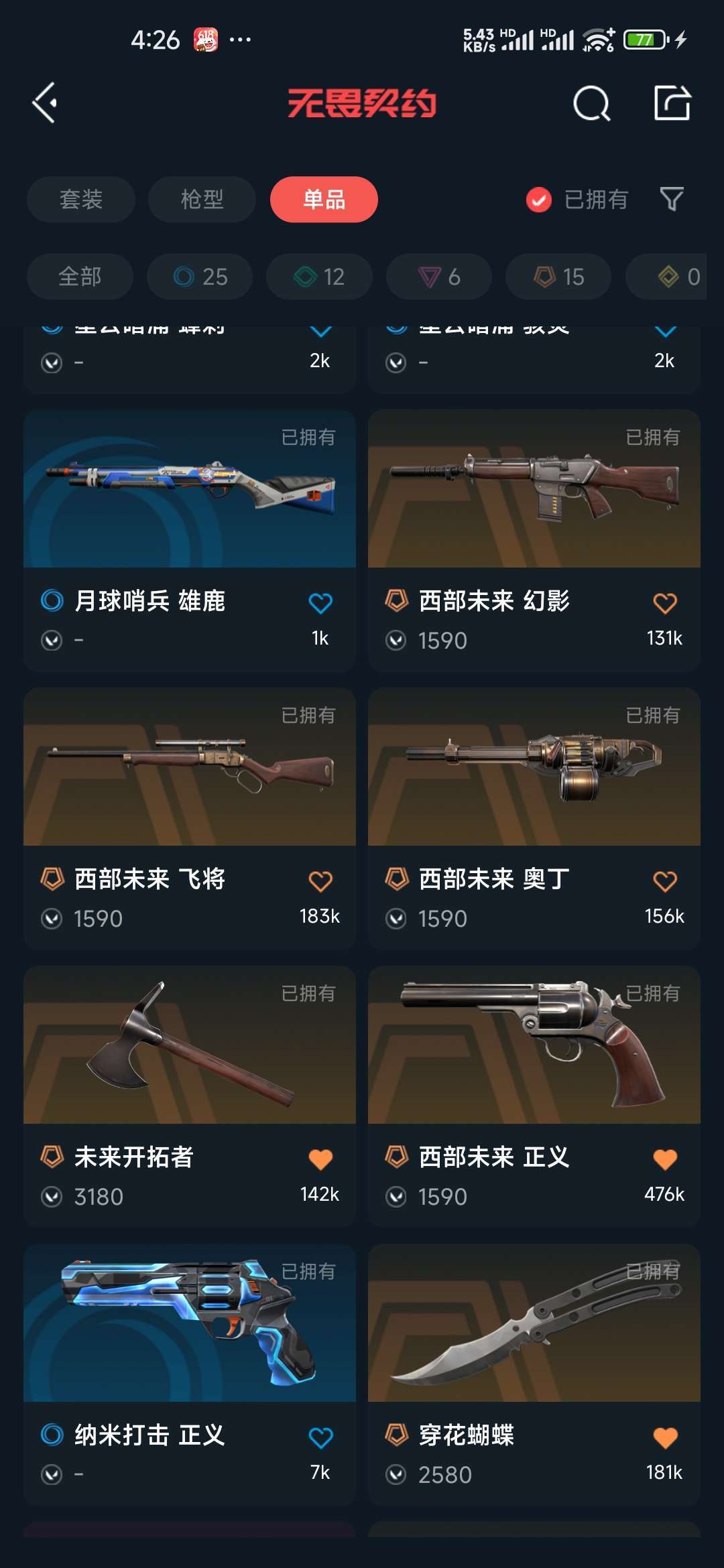Select the 全部 rarity chip

click(x=80, y=276)
